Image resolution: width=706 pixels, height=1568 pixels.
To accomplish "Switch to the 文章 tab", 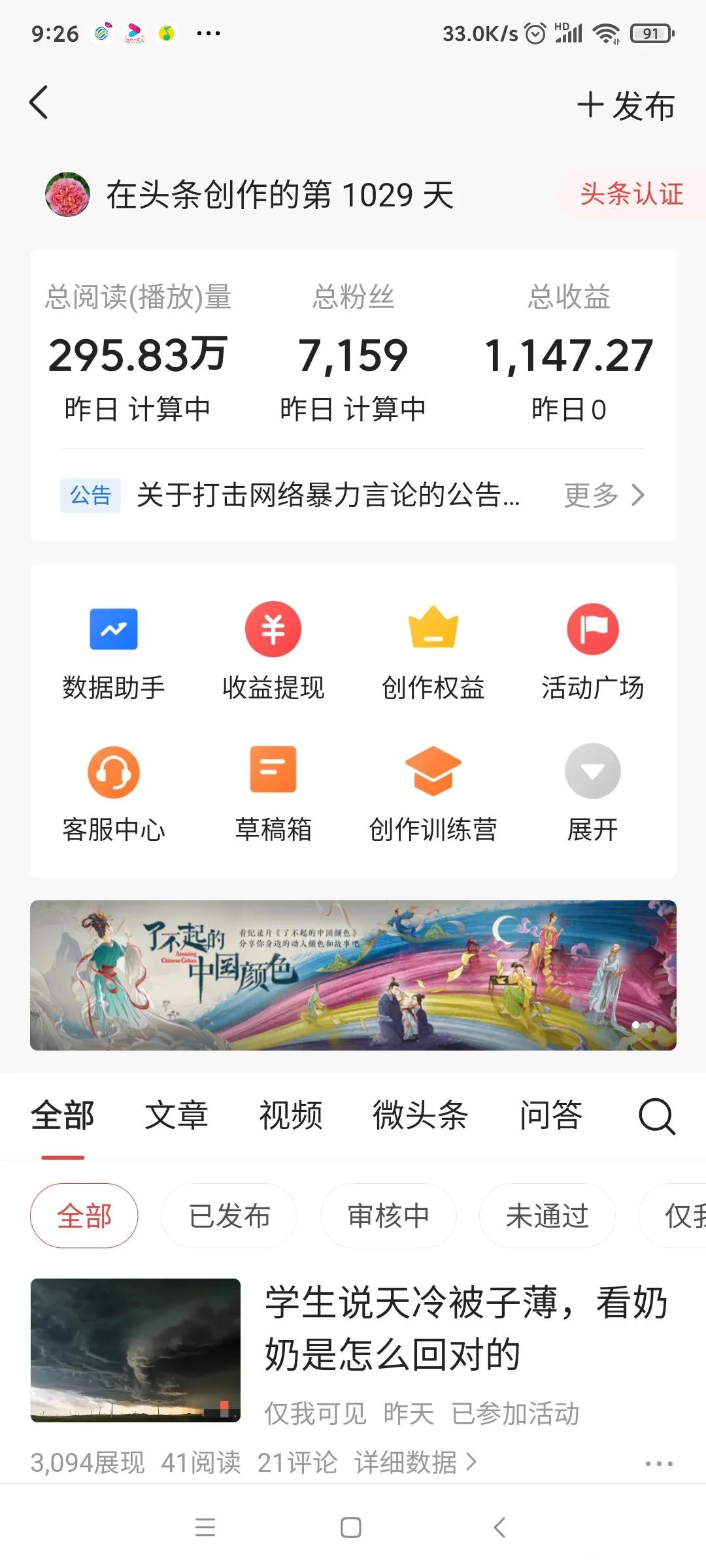I will pyautogui.click(x=176, y=1115).
